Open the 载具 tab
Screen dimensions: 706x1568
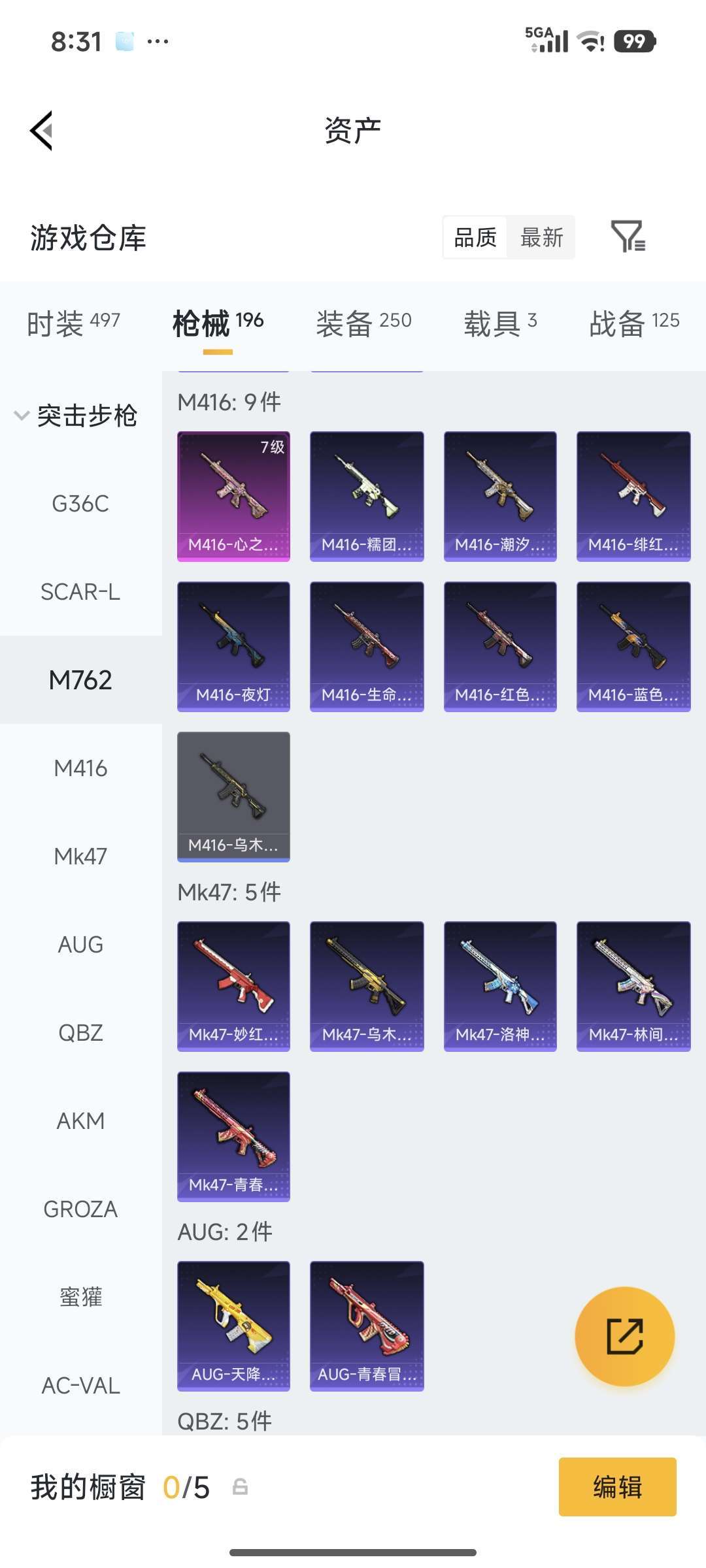click(x=501, y=323)
